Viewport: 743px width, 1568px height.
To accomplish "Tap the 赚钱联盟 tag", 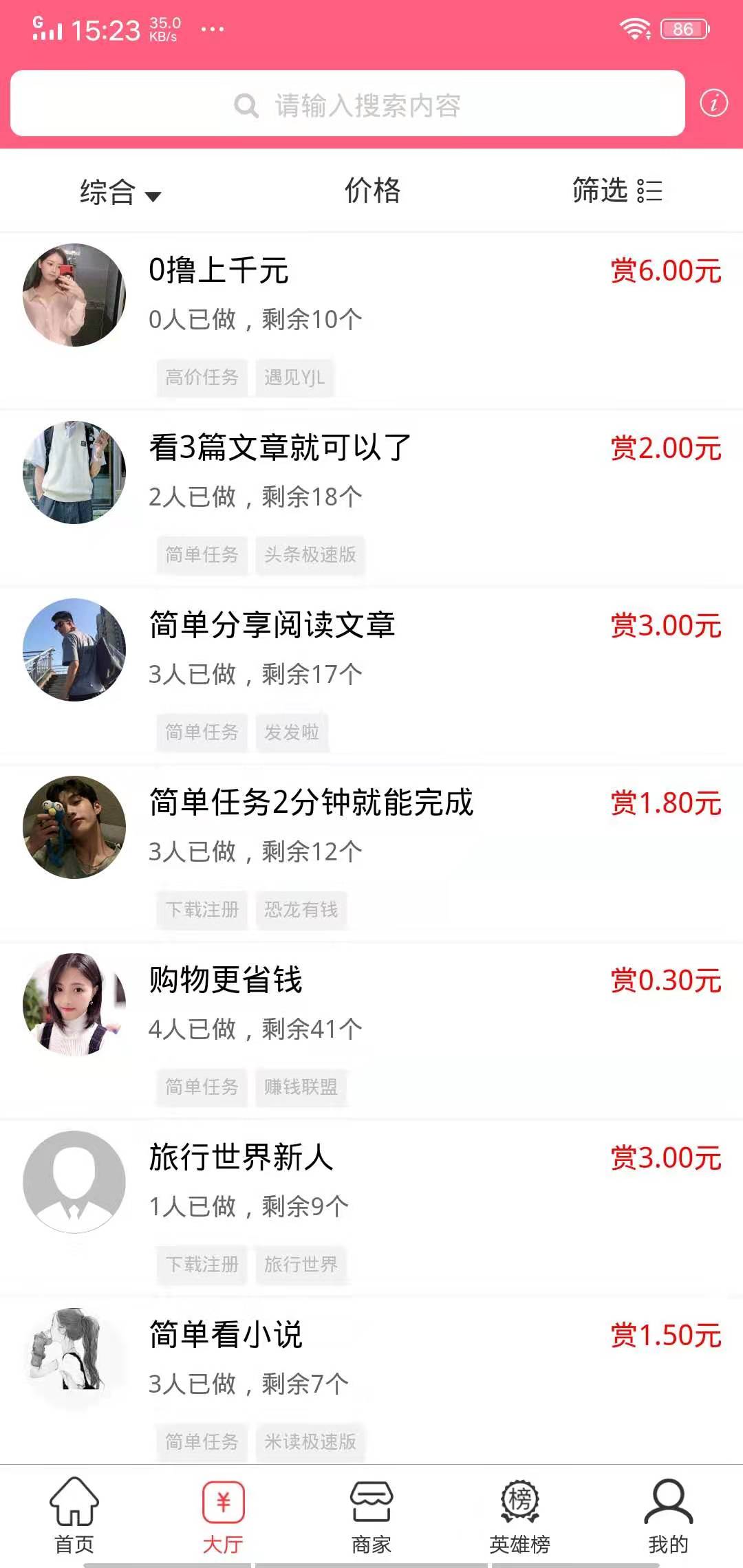I will point(301,1087).
